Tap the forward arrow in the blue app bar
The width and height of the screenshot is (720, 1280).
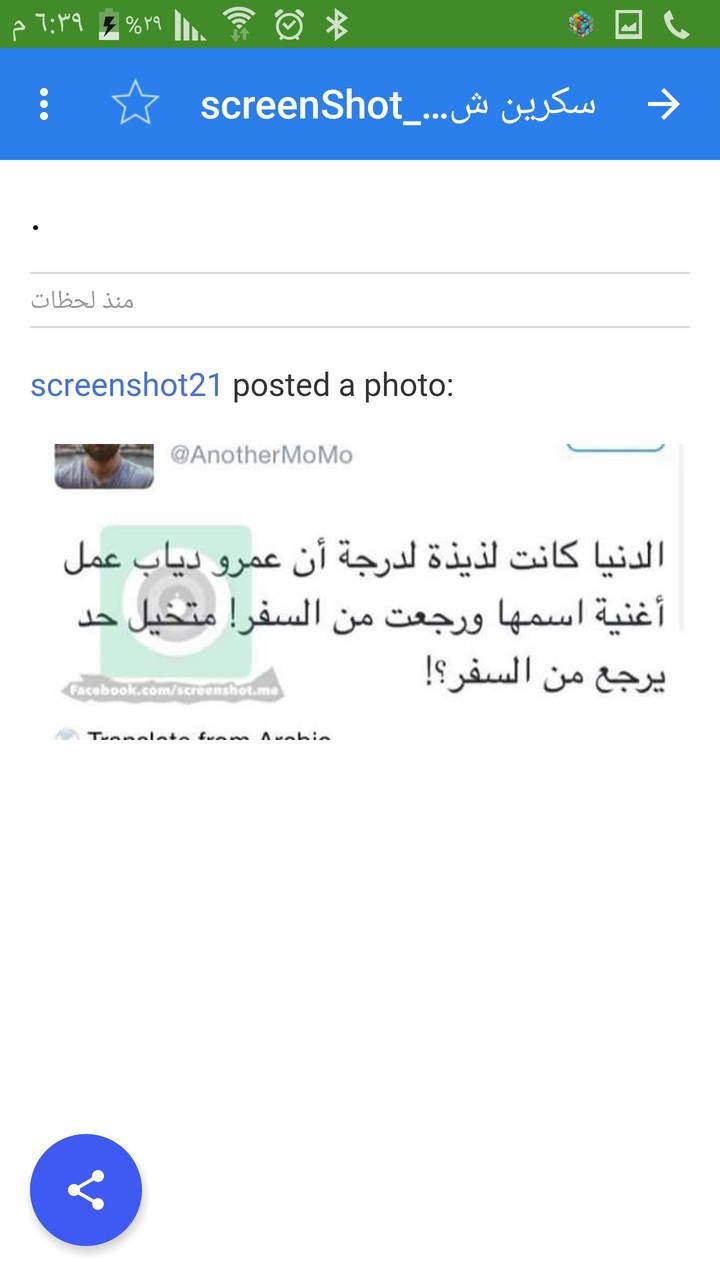[x=664, y=104]
